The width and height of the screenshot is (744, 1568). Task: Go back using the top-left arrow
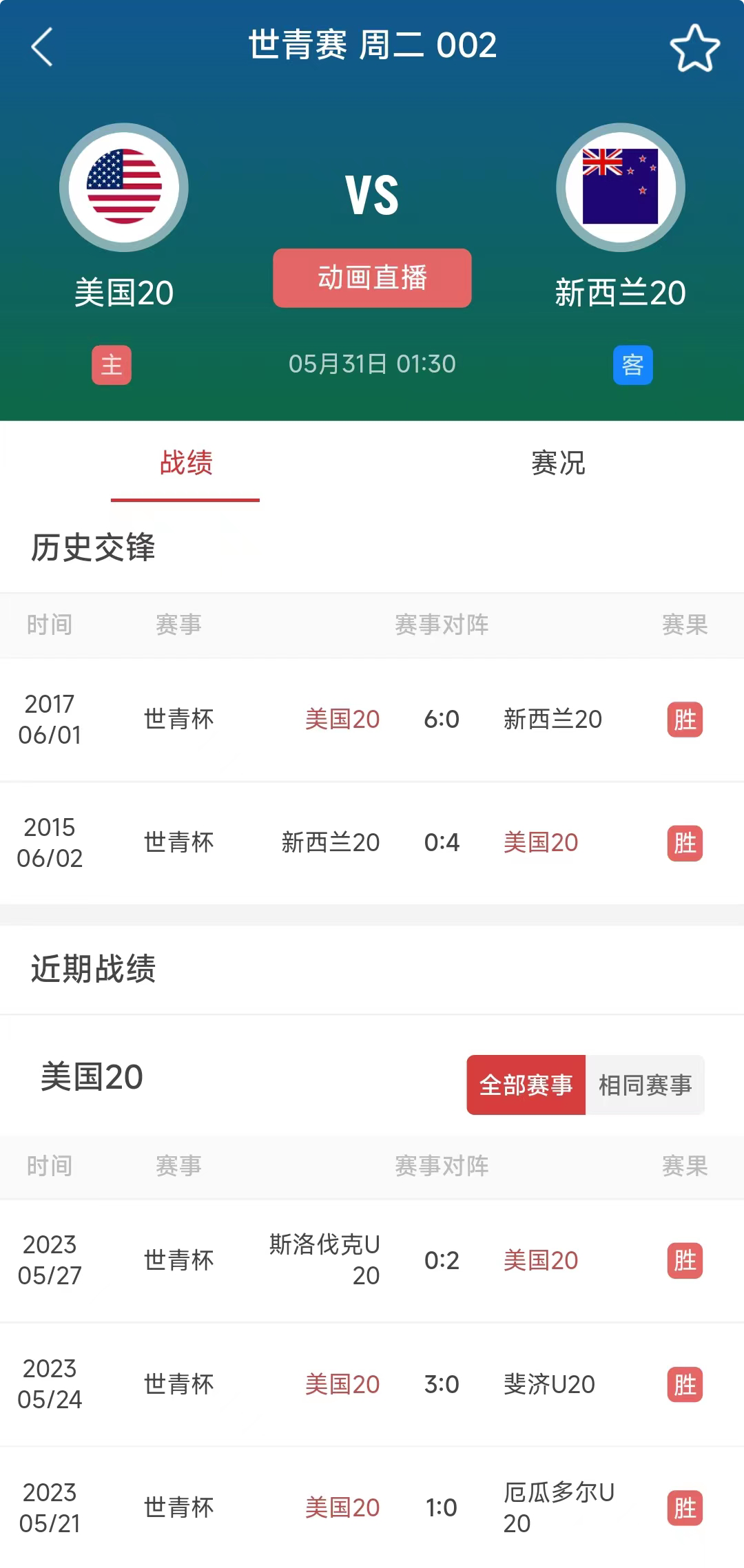click(42, 47)
